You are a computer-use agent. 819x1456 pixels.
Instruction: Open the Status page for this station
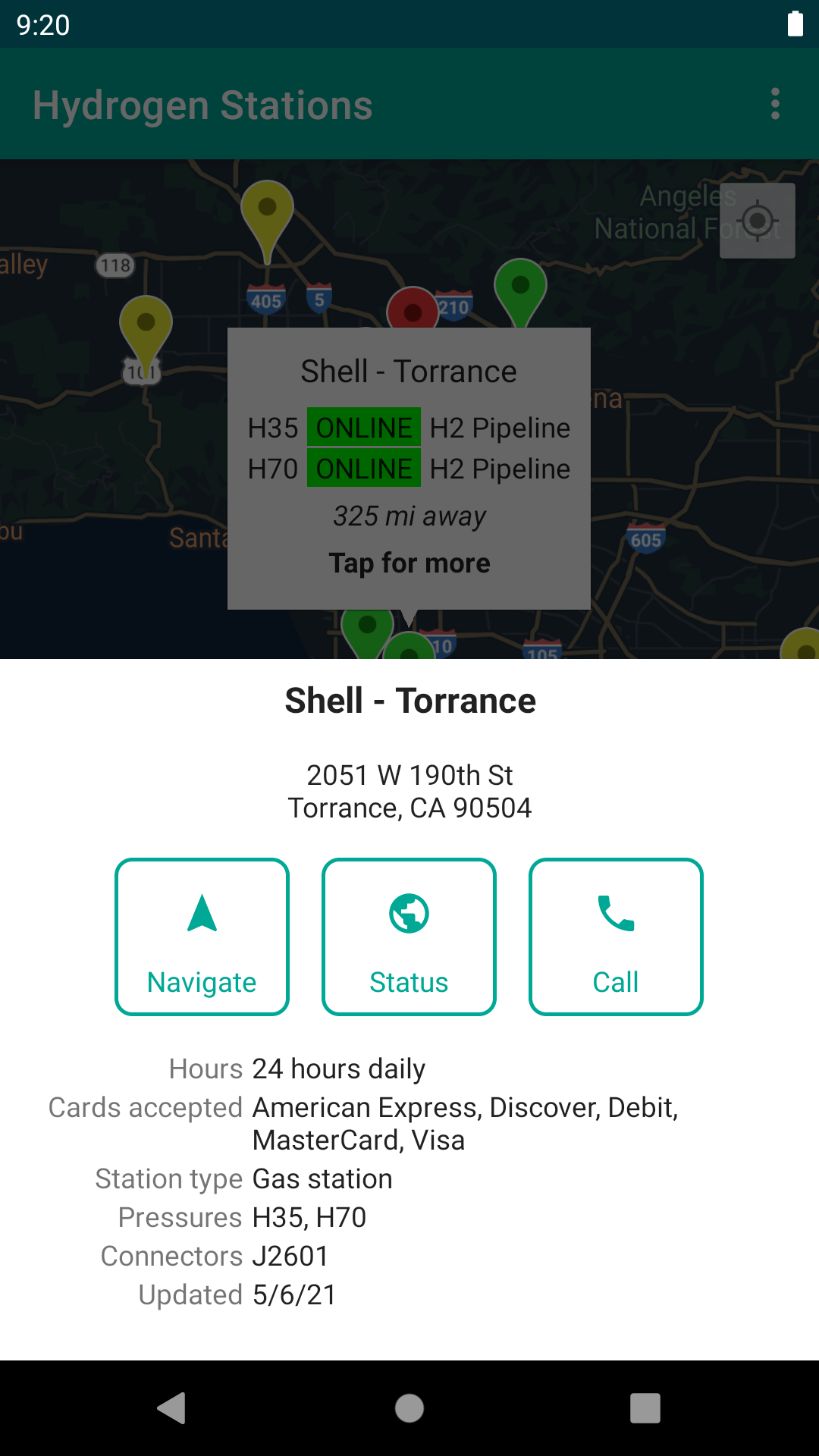tap(409, 937)
